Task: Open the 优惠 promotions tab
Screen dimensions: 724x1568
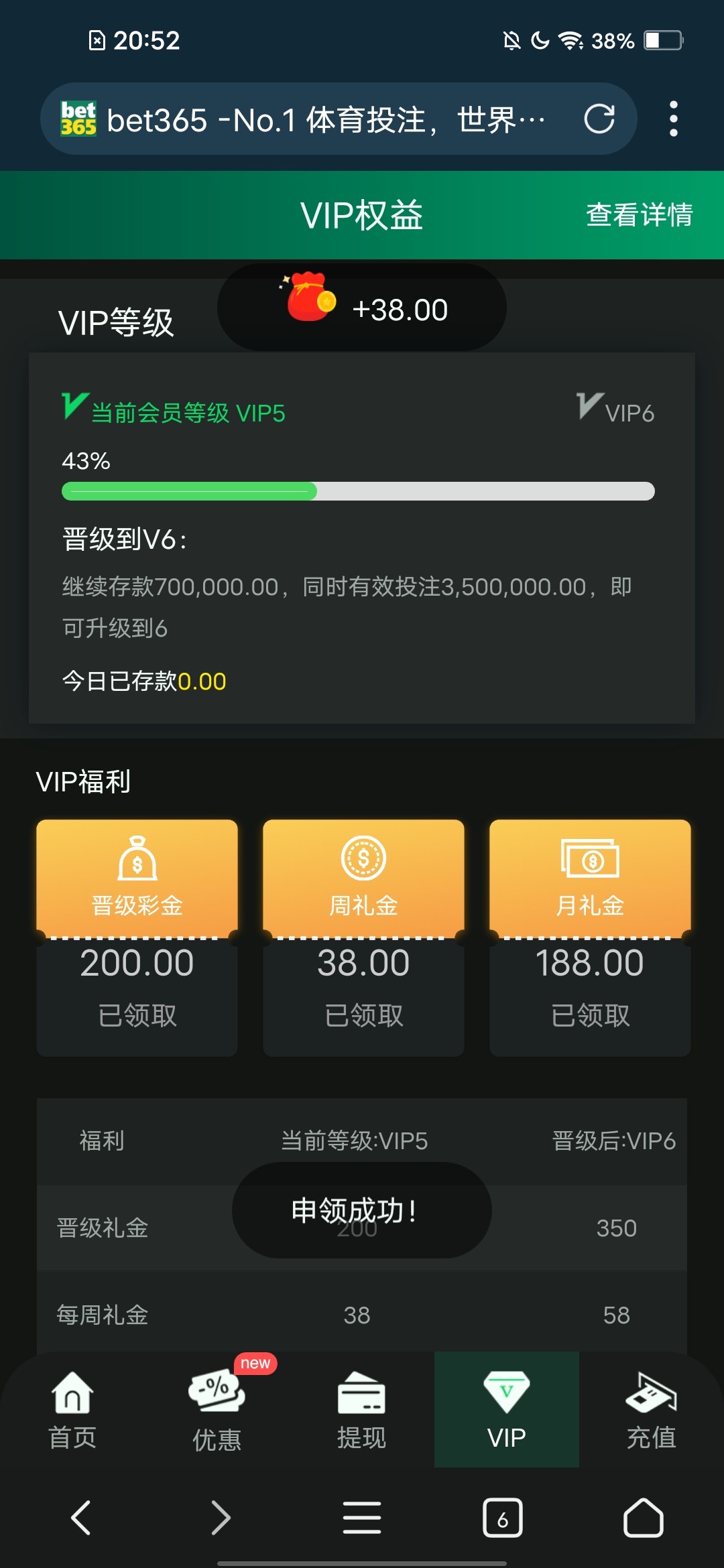Action: 217,1410
